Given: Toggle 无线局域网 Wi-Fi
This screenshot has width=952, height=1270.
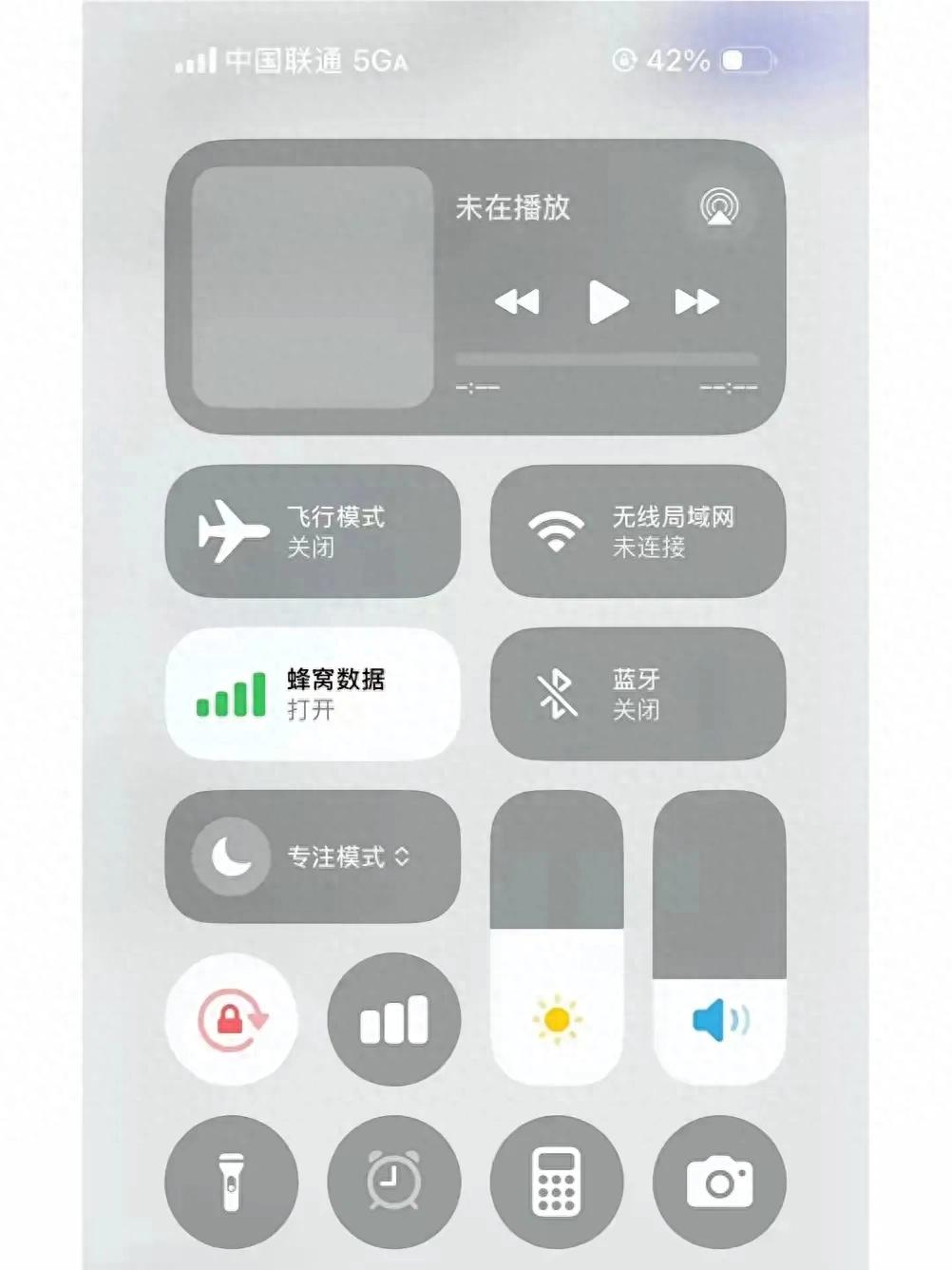Looking at the screenshot, I should (638, 531).
